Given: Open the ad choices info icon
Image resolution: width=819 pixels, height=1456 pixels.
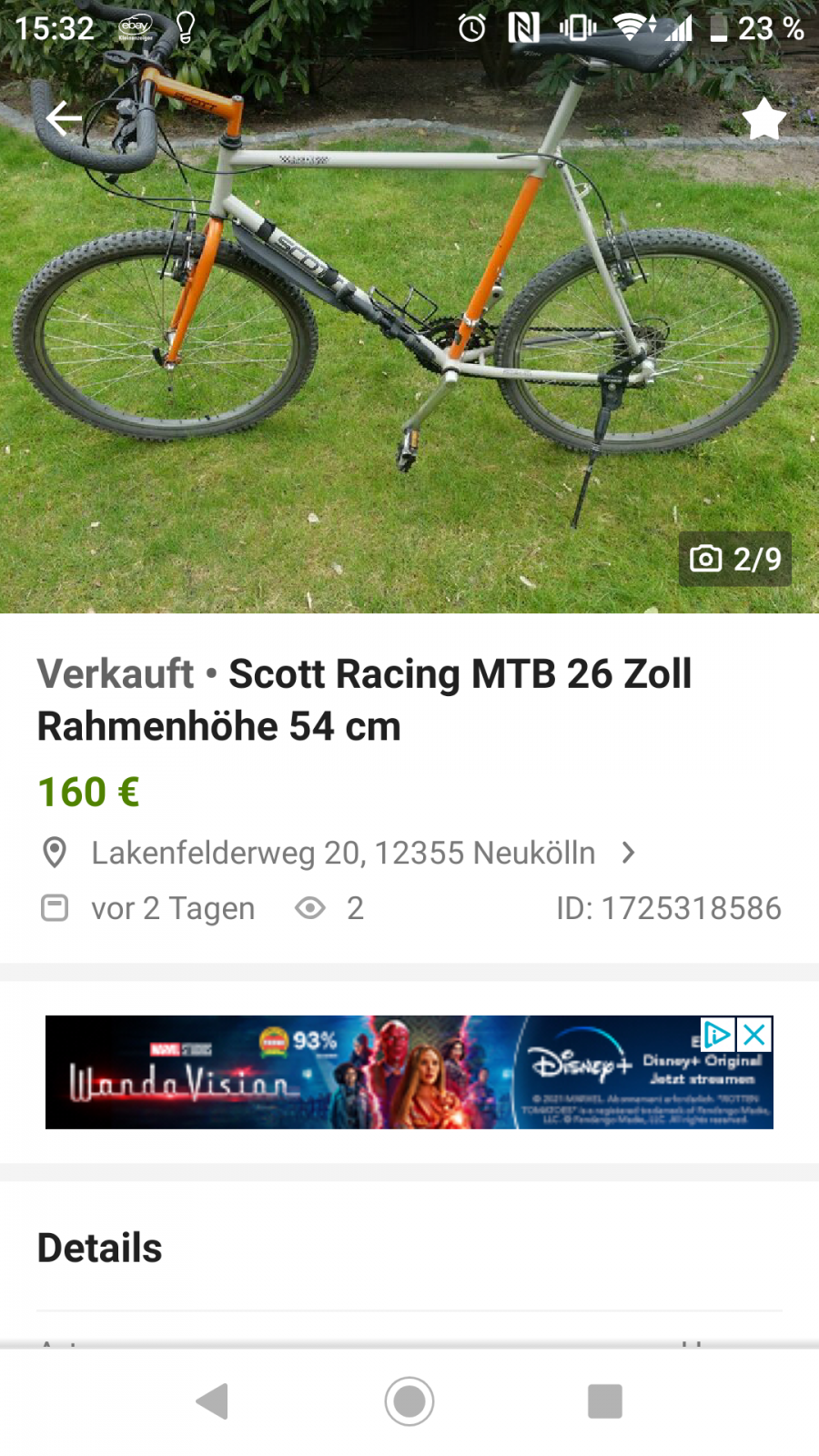Looking at the screenshot, I should tap(718, 1035).
